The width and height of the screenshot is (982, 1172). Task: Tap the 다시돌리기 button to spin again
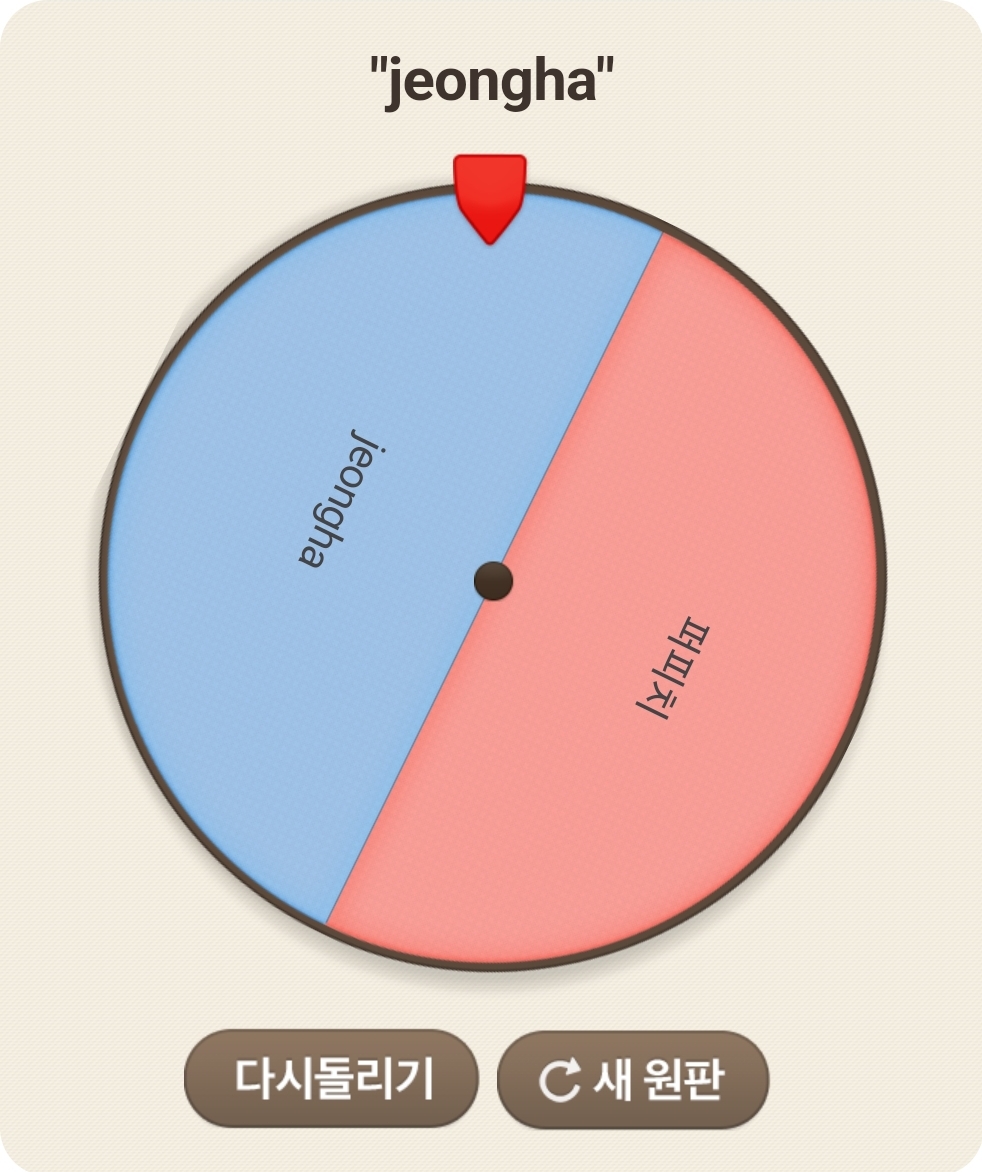click(x=332, y=1079)
